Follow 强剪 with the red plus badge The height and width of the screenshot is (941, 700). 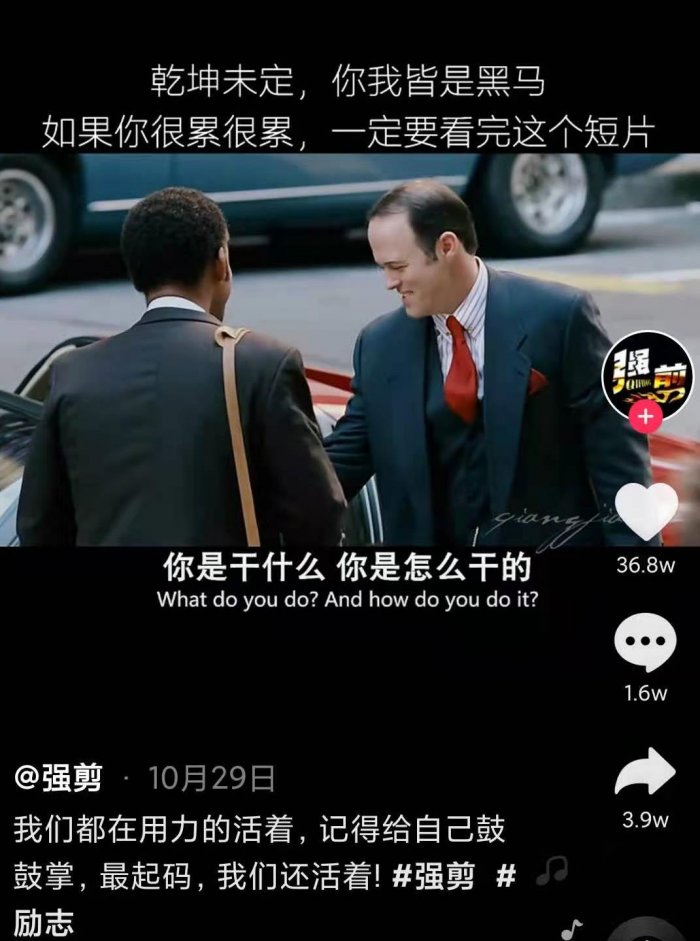[646, 418]
